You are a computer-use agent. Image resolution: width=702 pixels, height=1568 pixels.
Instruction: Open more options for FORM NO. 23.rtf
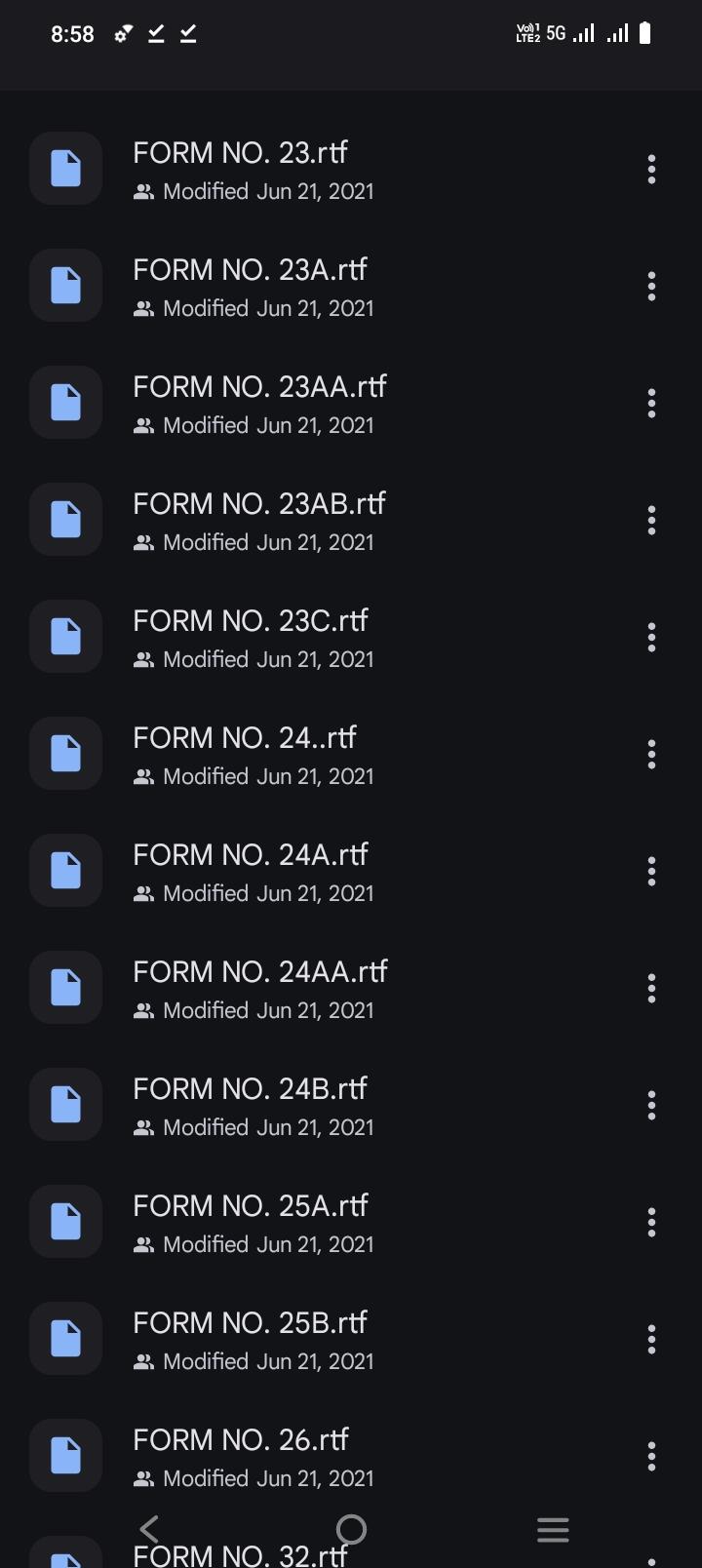651,170
